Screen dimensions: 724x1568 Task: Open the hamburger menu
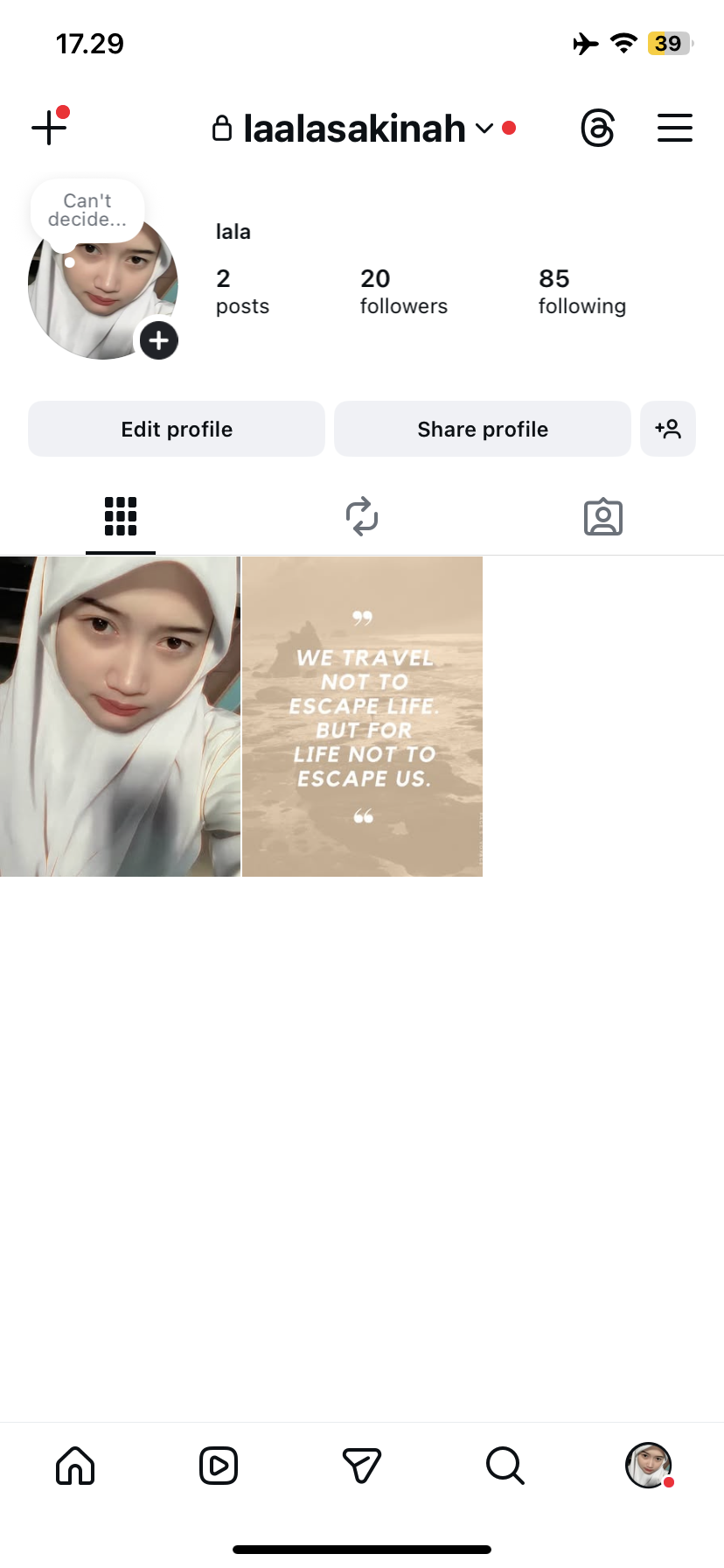click(x=675, y=128)
